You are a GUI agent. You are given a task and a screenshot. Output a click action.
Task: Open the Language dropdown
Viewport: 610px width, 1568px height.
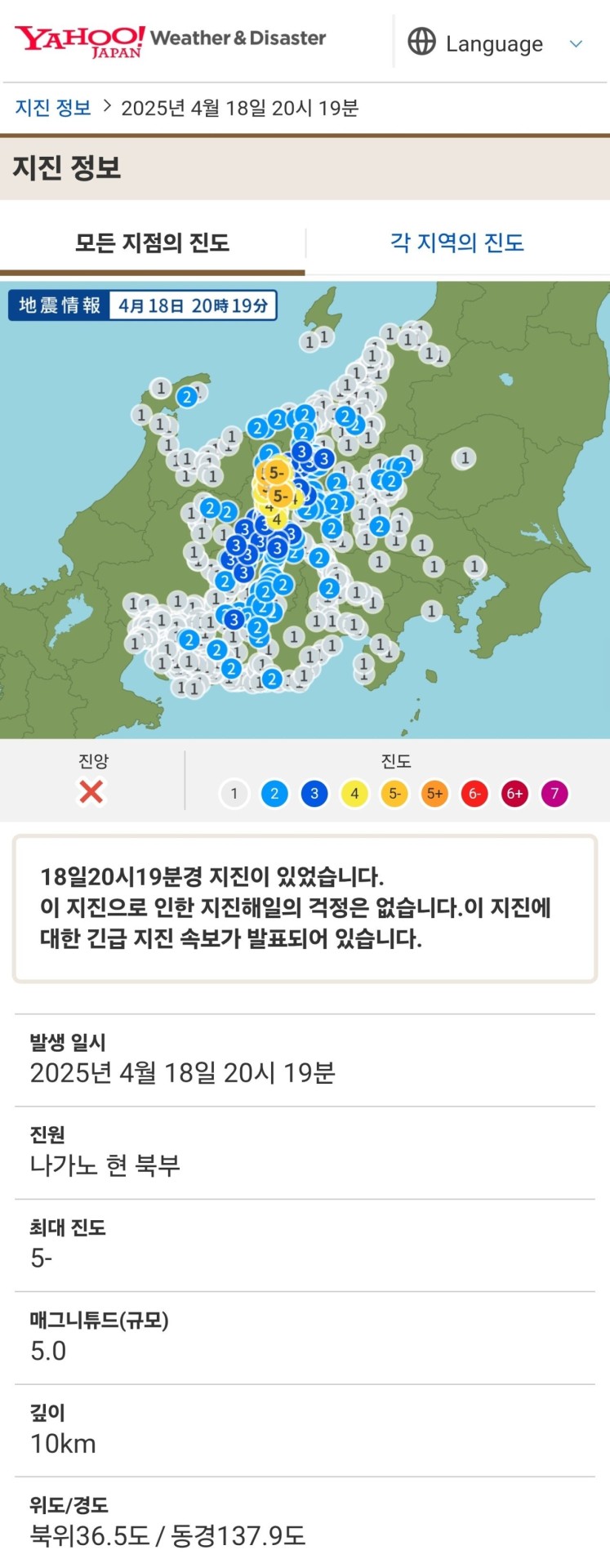click(x=496, y=43)
